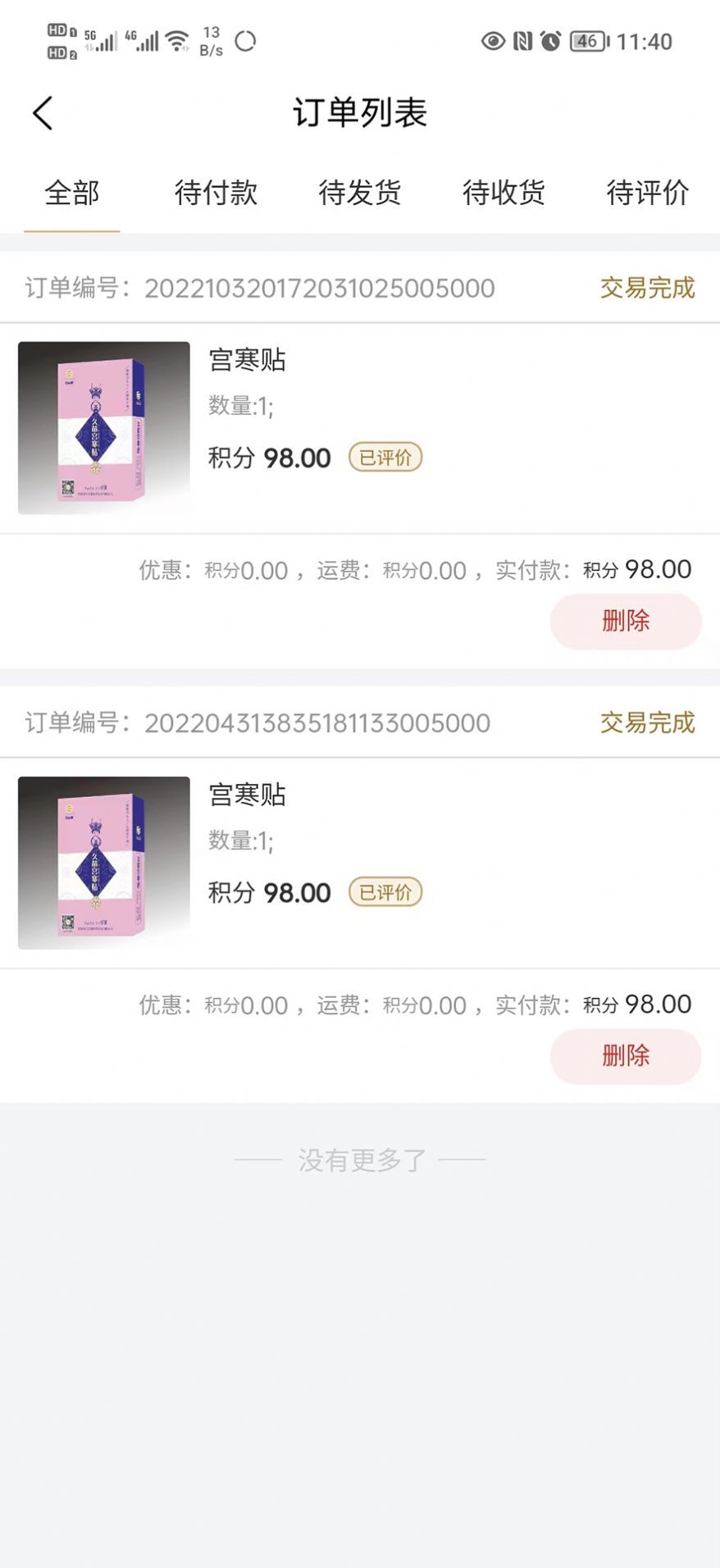The width and height of the screenshot is (720, 1568).
Task: Delete order 2022103201720310250050​00
Action: (625, 621)
